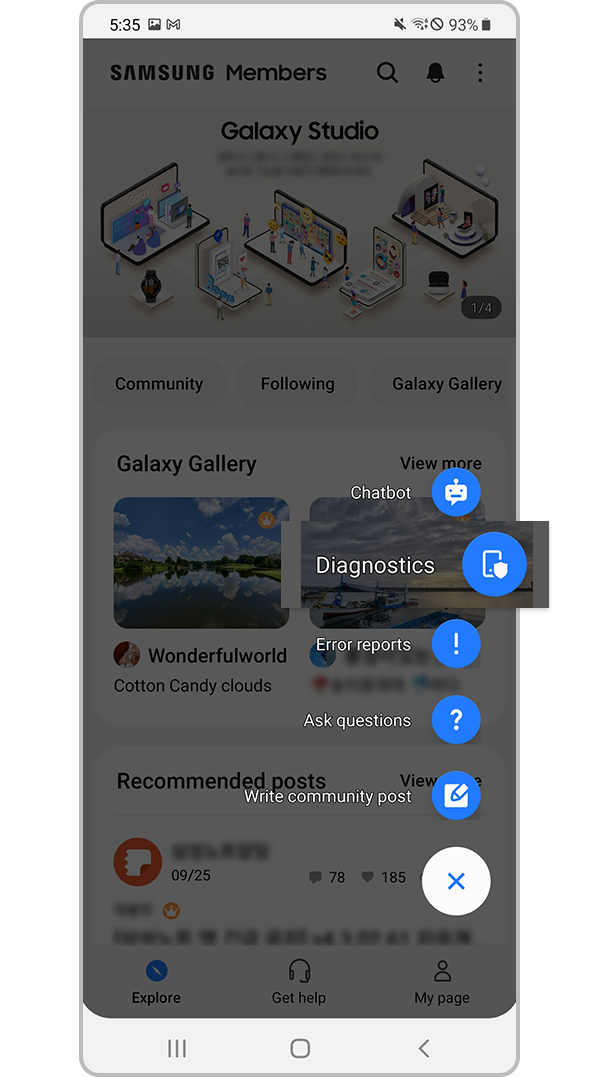Open the notifications bell
600x1077 pixels.
[435, 72]
